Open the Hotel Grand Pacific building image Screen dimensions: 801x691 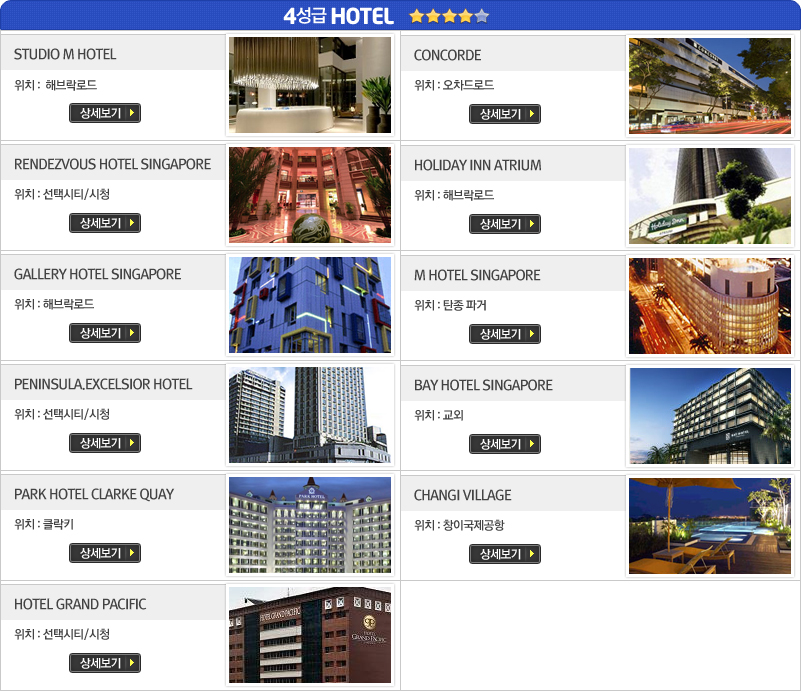[310, 635]
